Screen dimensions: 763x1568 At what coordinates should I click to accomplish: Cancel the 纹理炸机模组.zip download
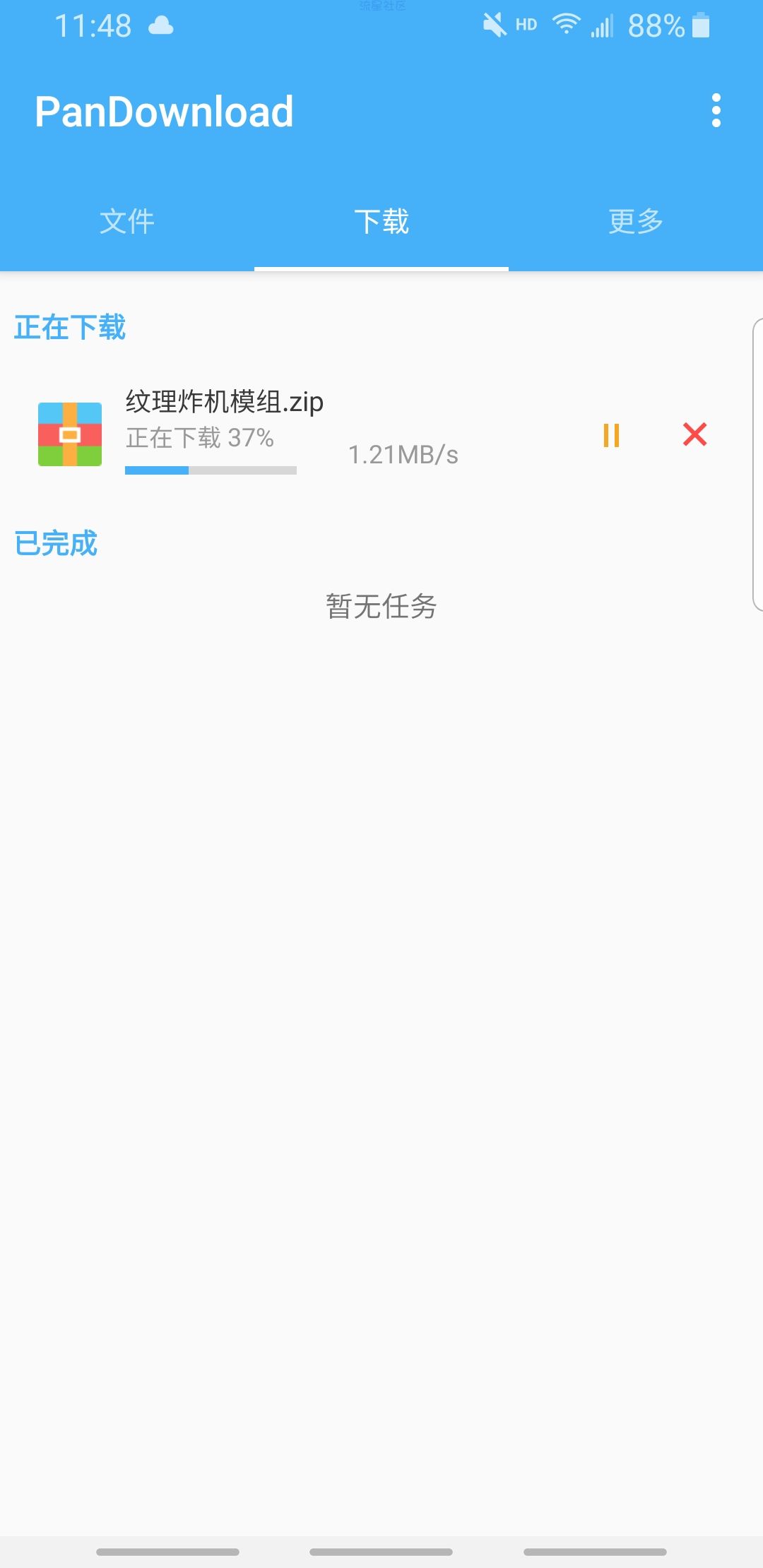[x=695, y=434]
